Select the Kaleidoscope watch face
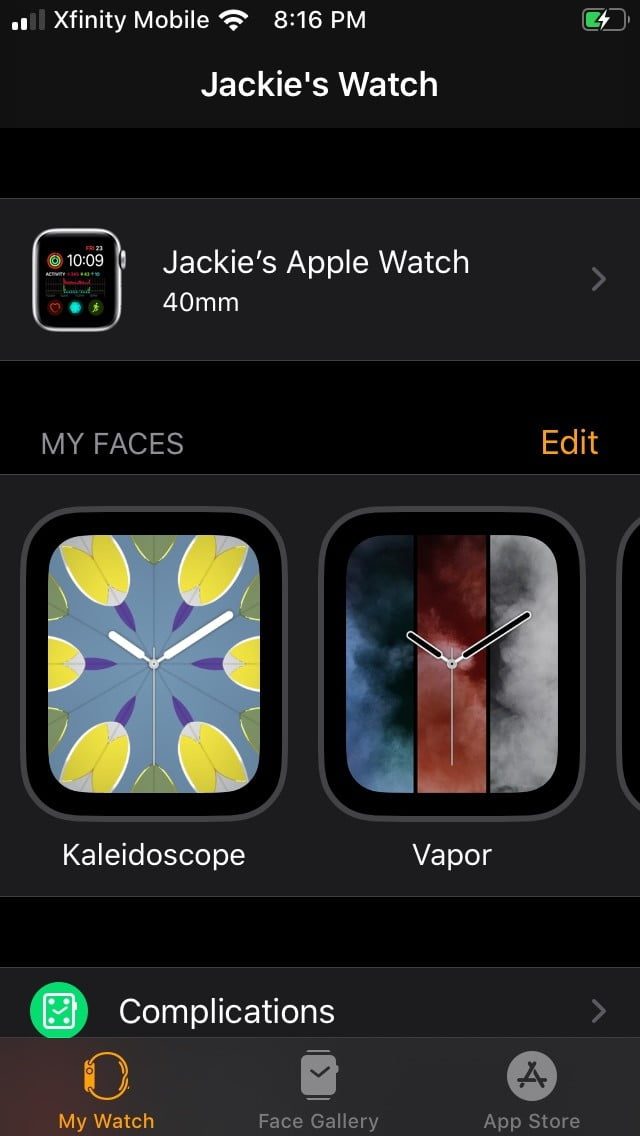Viewport: 640px width, 1136px height. (154, 664)
